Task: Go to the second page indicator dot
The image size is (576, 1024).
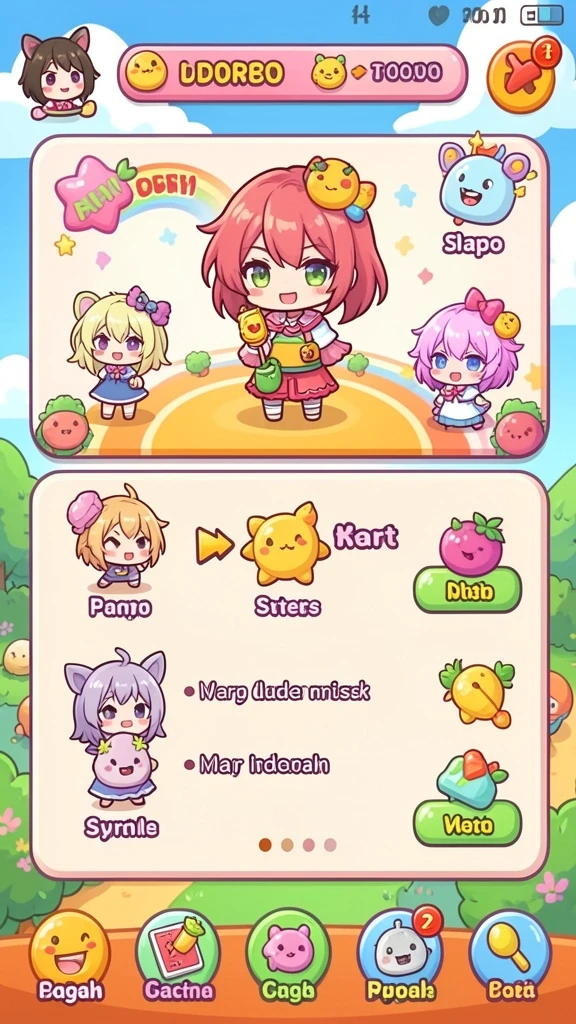Action: 287,845
